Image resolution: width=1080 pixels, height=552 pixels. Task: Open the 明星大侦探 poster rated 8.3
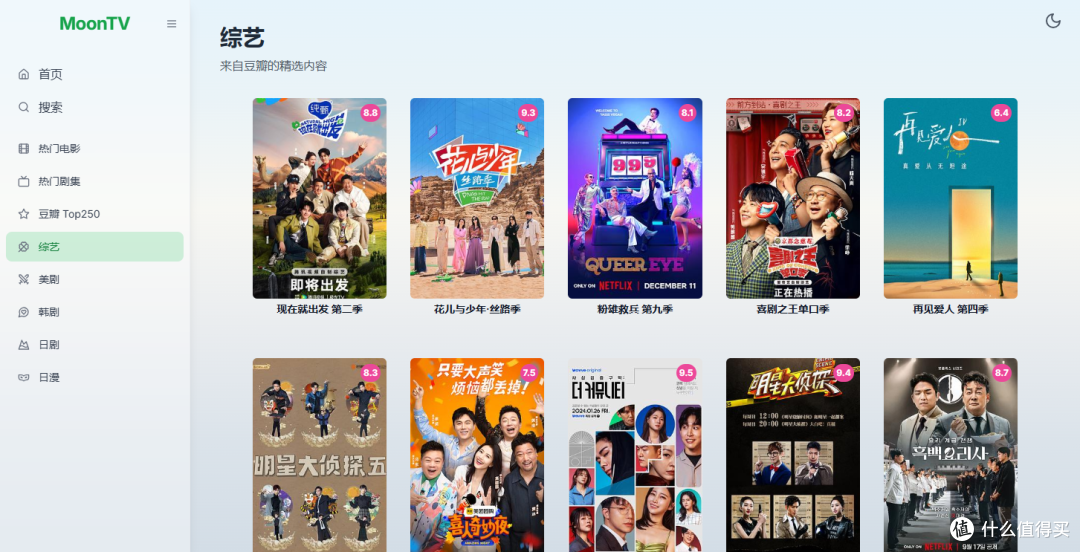coord(319,455)
